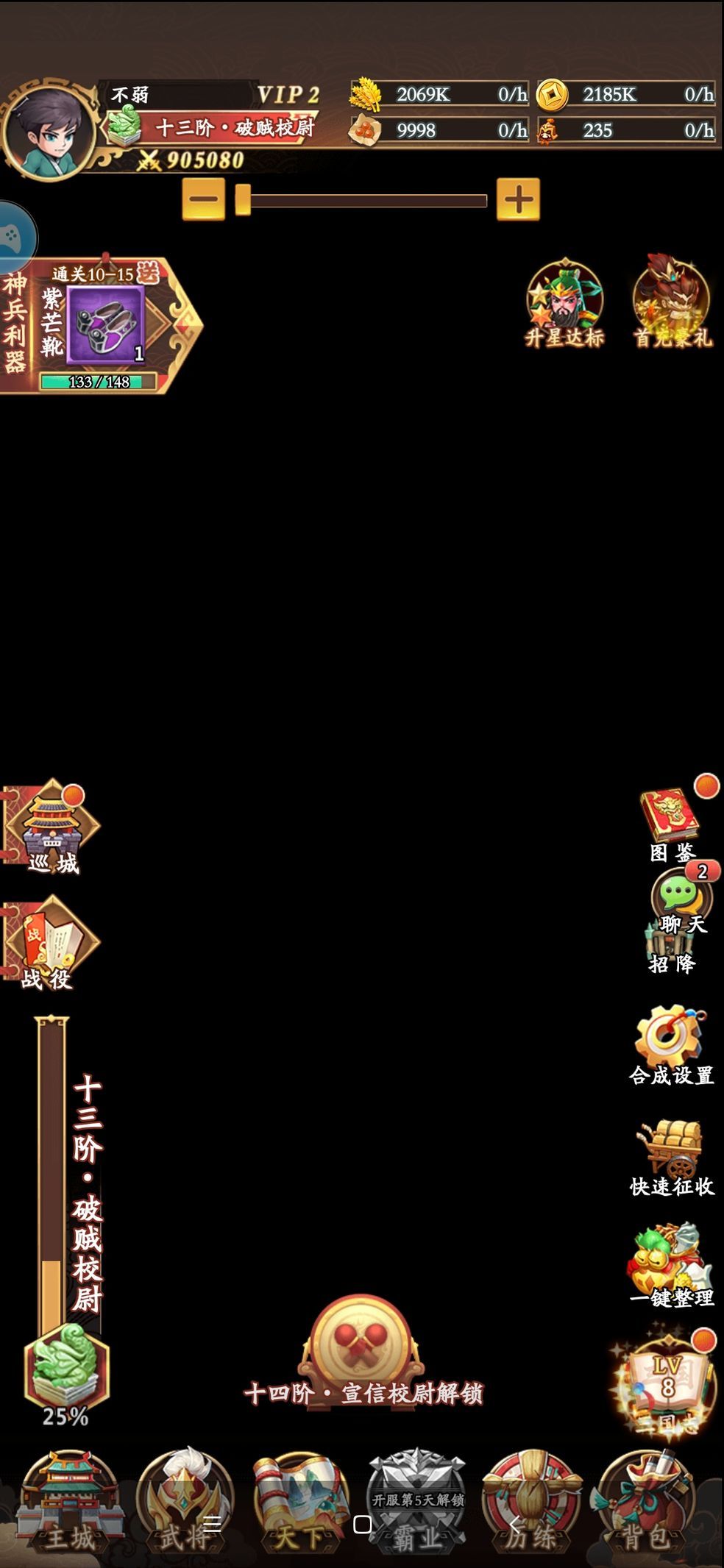Tap the plus button beside the slider
The width and height of the screenshot is (724, 1568).
(x=518, y=199)
